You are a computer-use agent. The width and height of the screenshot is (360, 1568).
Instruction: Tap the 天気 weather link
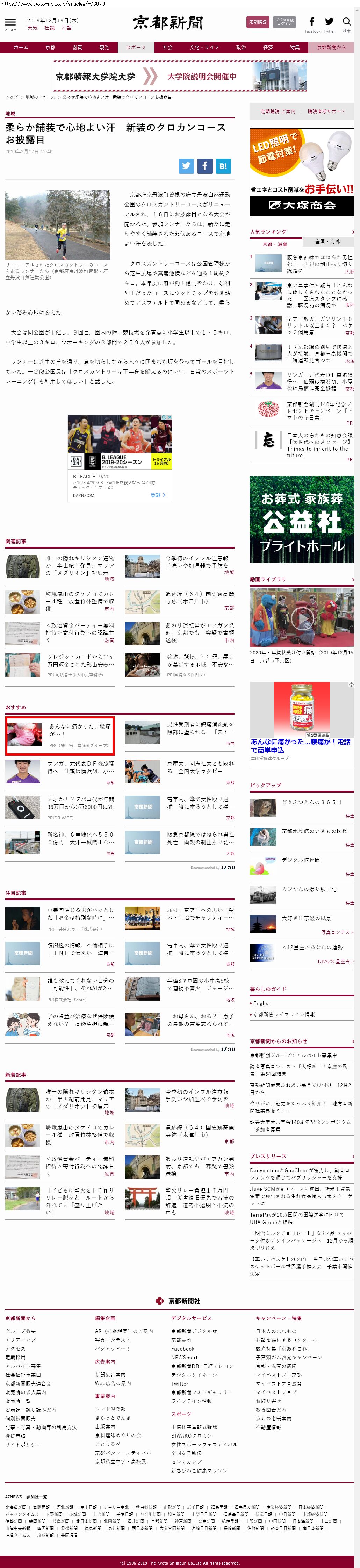click(x=32, y=28)
